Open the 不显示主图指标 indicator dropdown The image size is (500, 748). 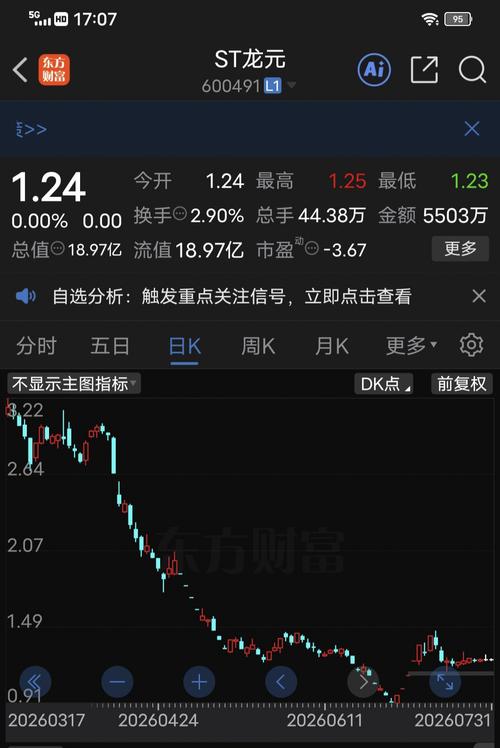pyautogui.click(x=73, y=384)
